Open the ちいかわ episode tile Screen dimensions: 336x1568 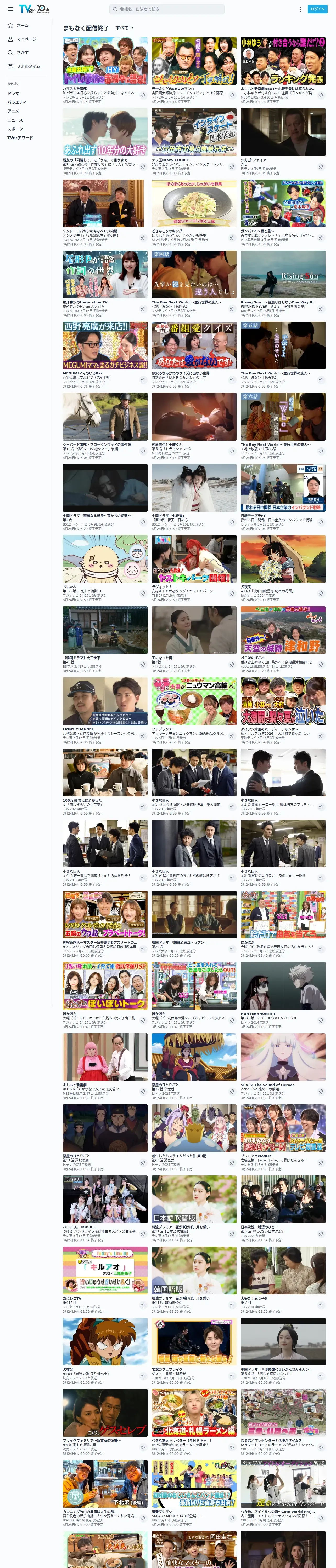click(x=105, y=568)
